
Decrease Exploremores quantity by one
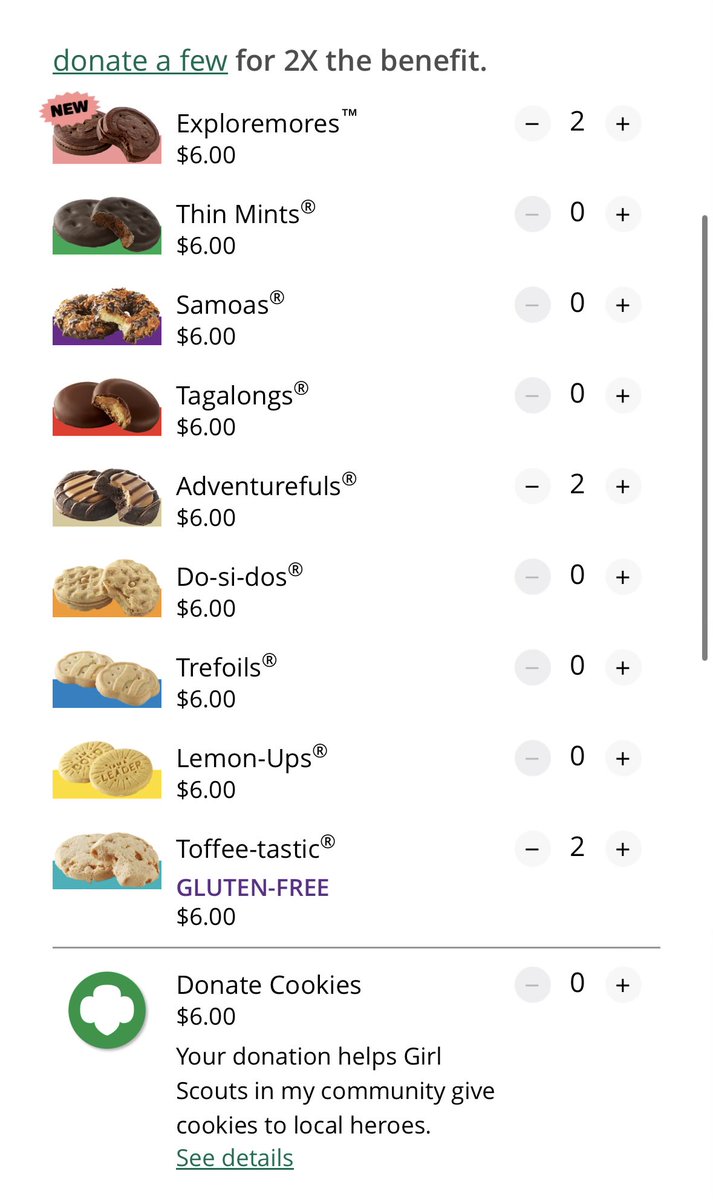click(x=532, y=124)
